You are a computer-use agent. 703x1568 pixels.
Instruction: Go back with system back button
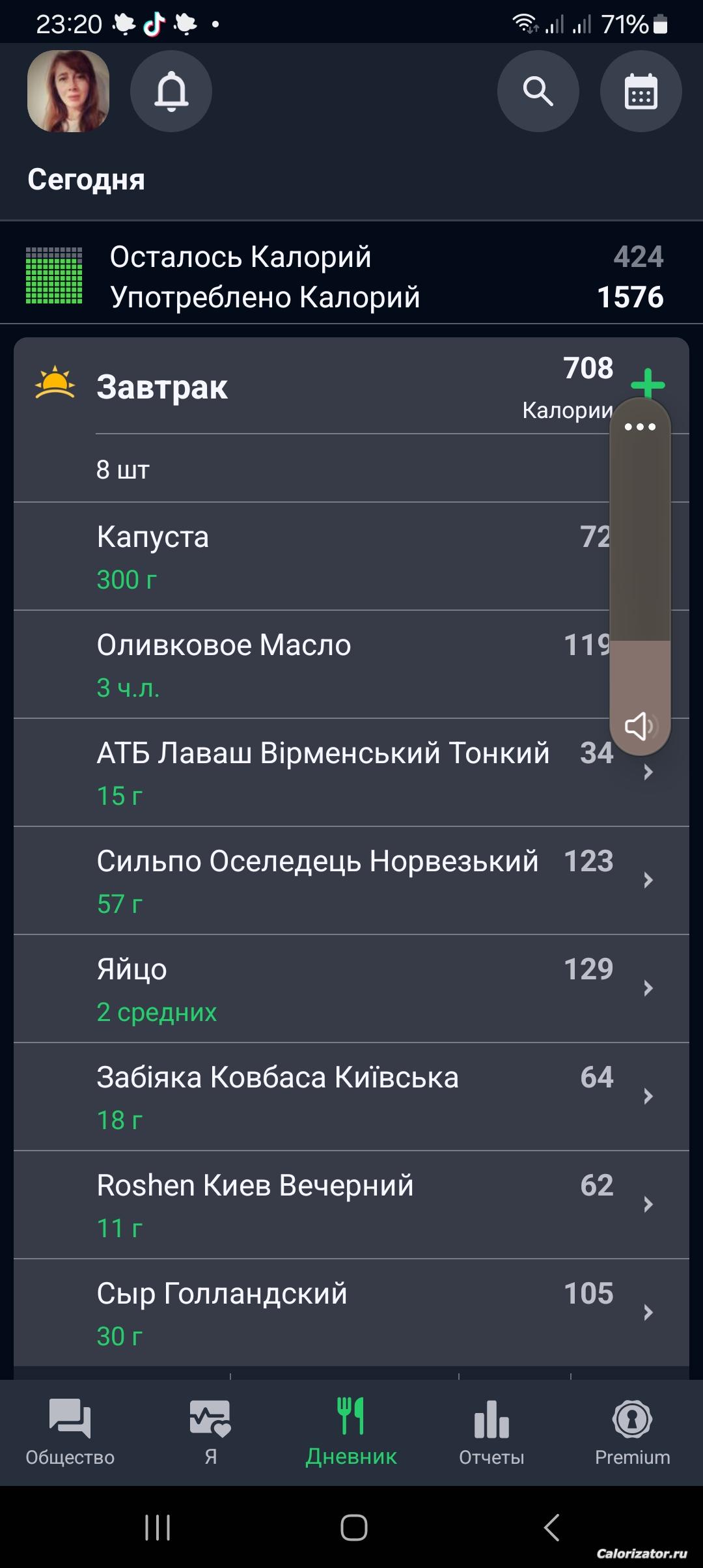coord(551,1527)
